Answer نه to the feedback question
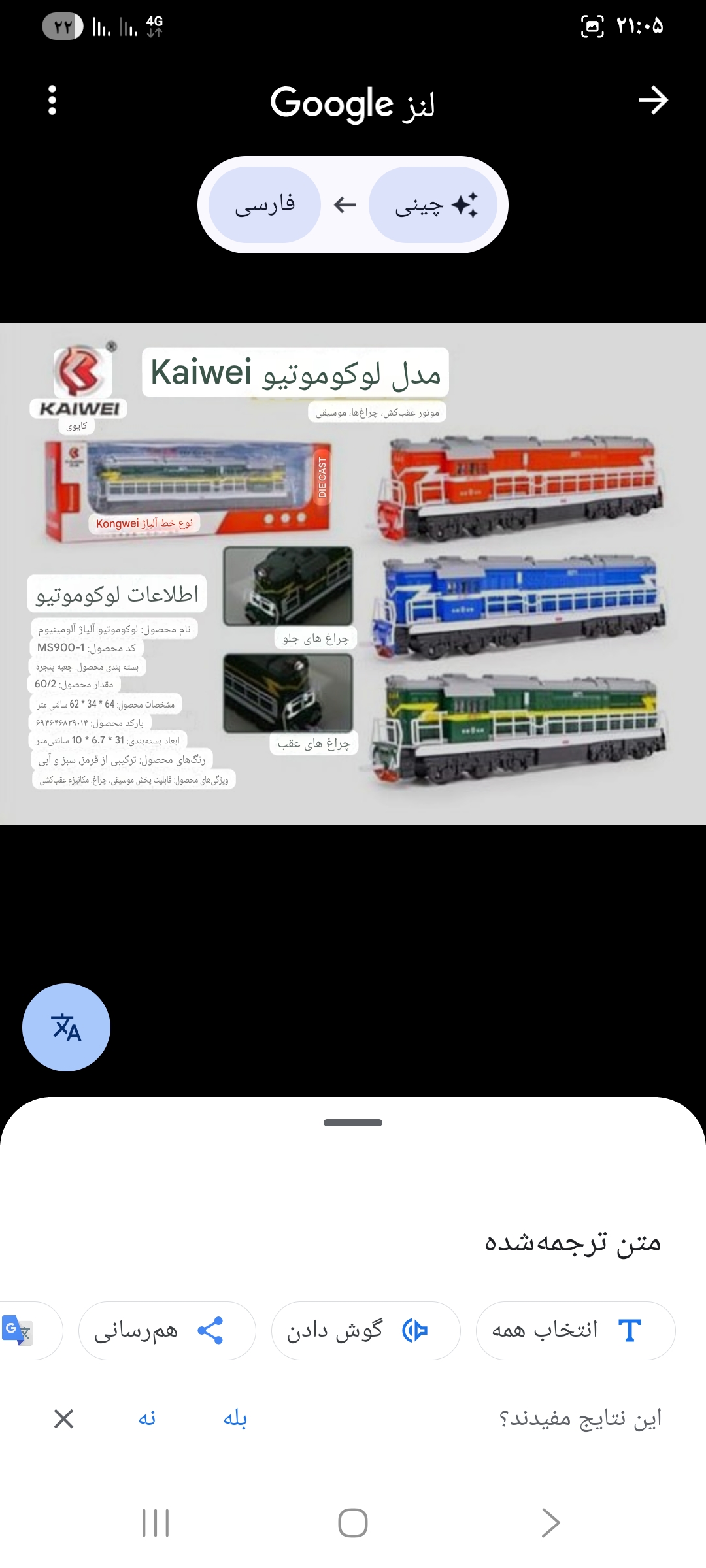Viewport: 706px width, 1568px height. coord(147,1418)
